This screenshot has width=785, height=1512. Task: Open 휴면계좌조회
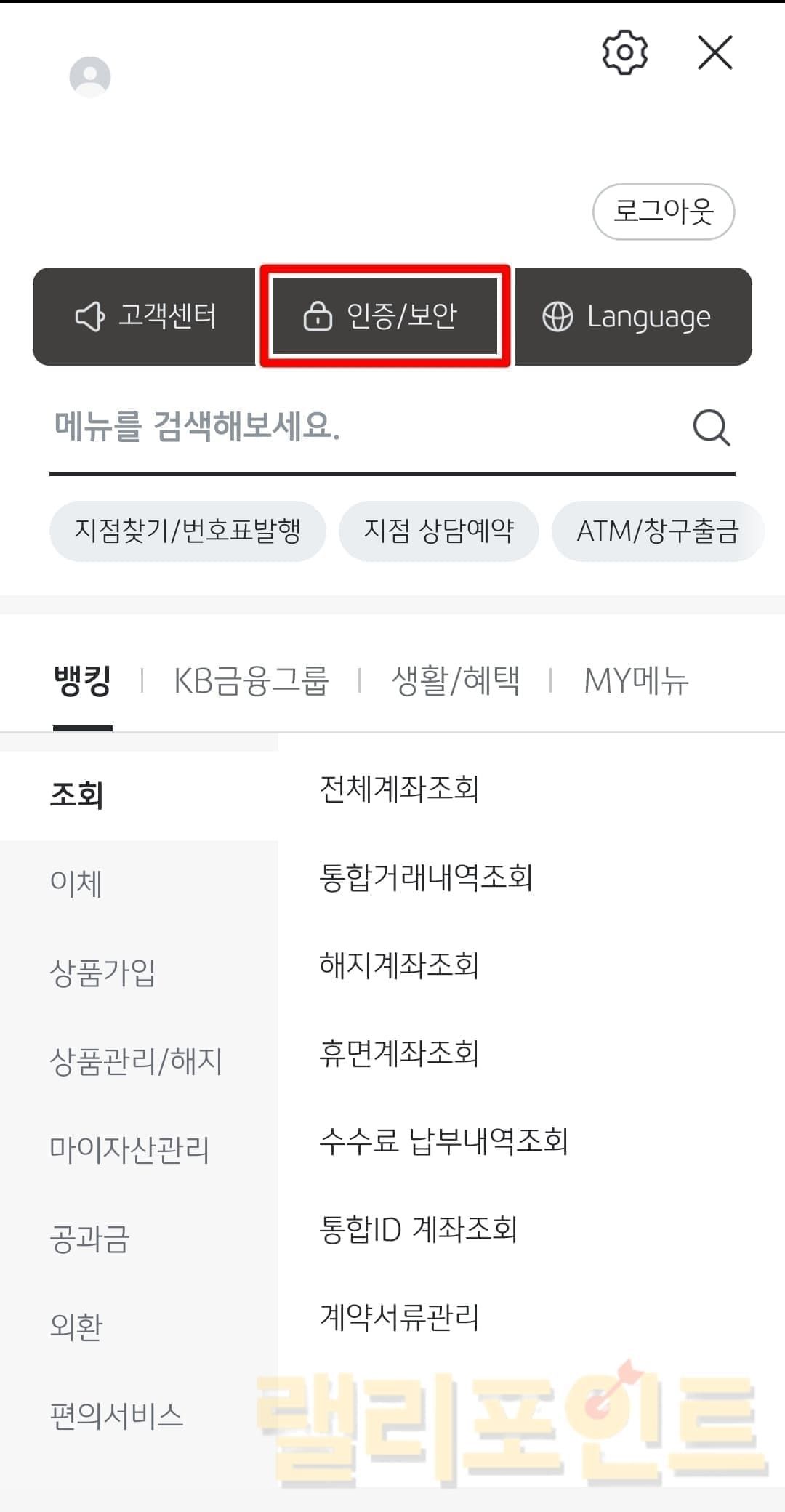(x=399, y=1053)
